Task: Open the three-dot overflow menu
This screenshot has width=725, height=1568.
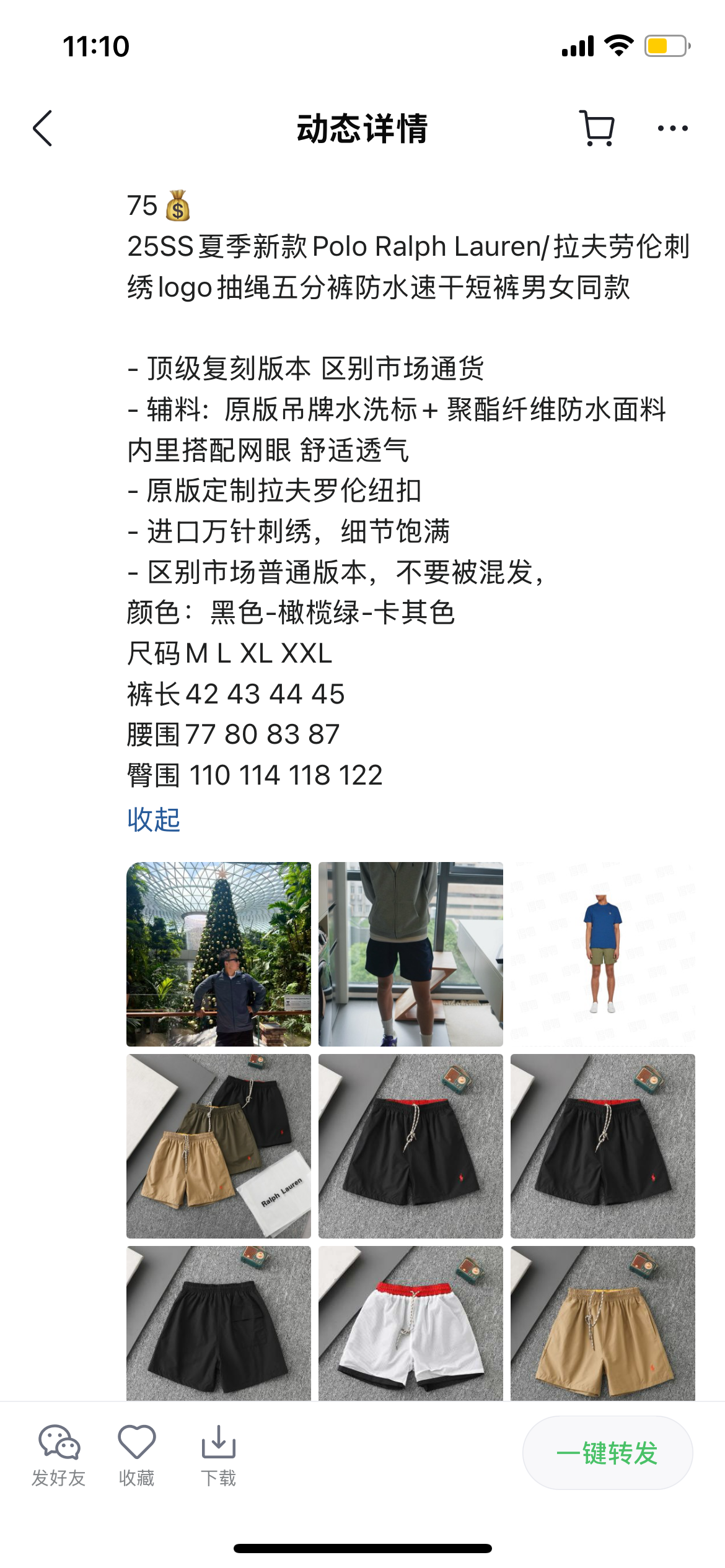Action: pos(672,129)
